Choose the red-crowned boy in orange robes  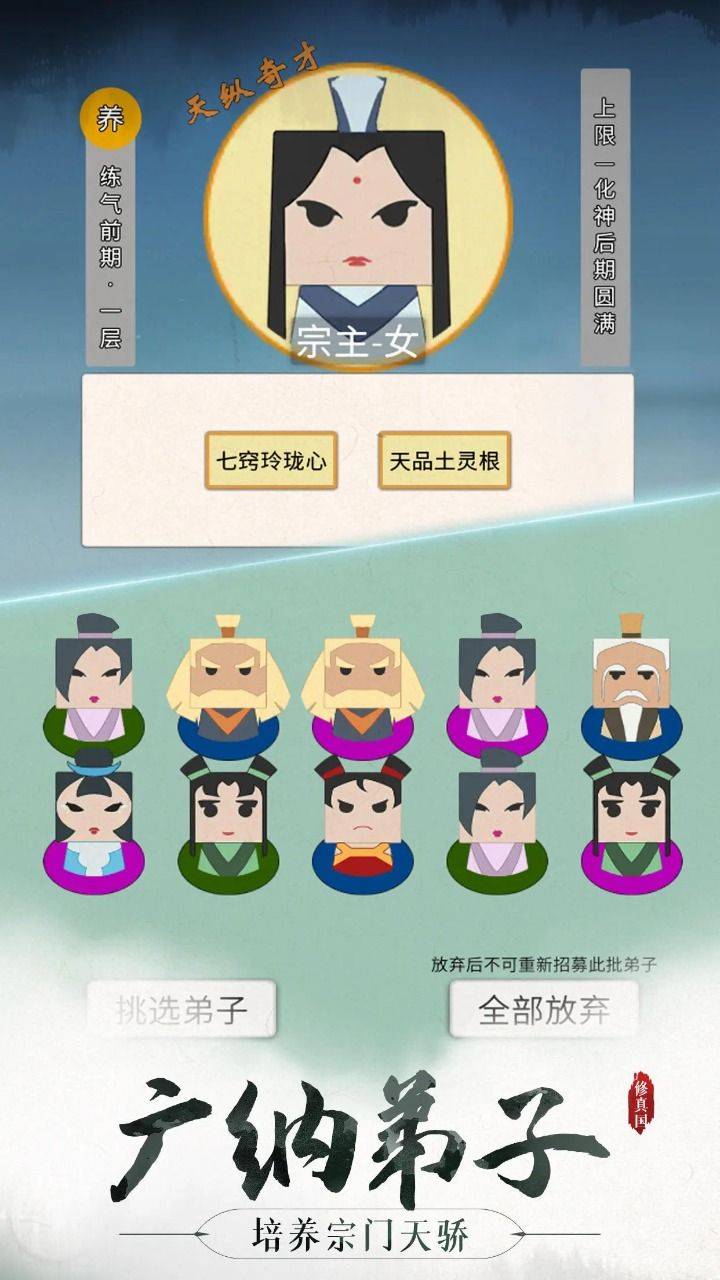tap(360, 825)
